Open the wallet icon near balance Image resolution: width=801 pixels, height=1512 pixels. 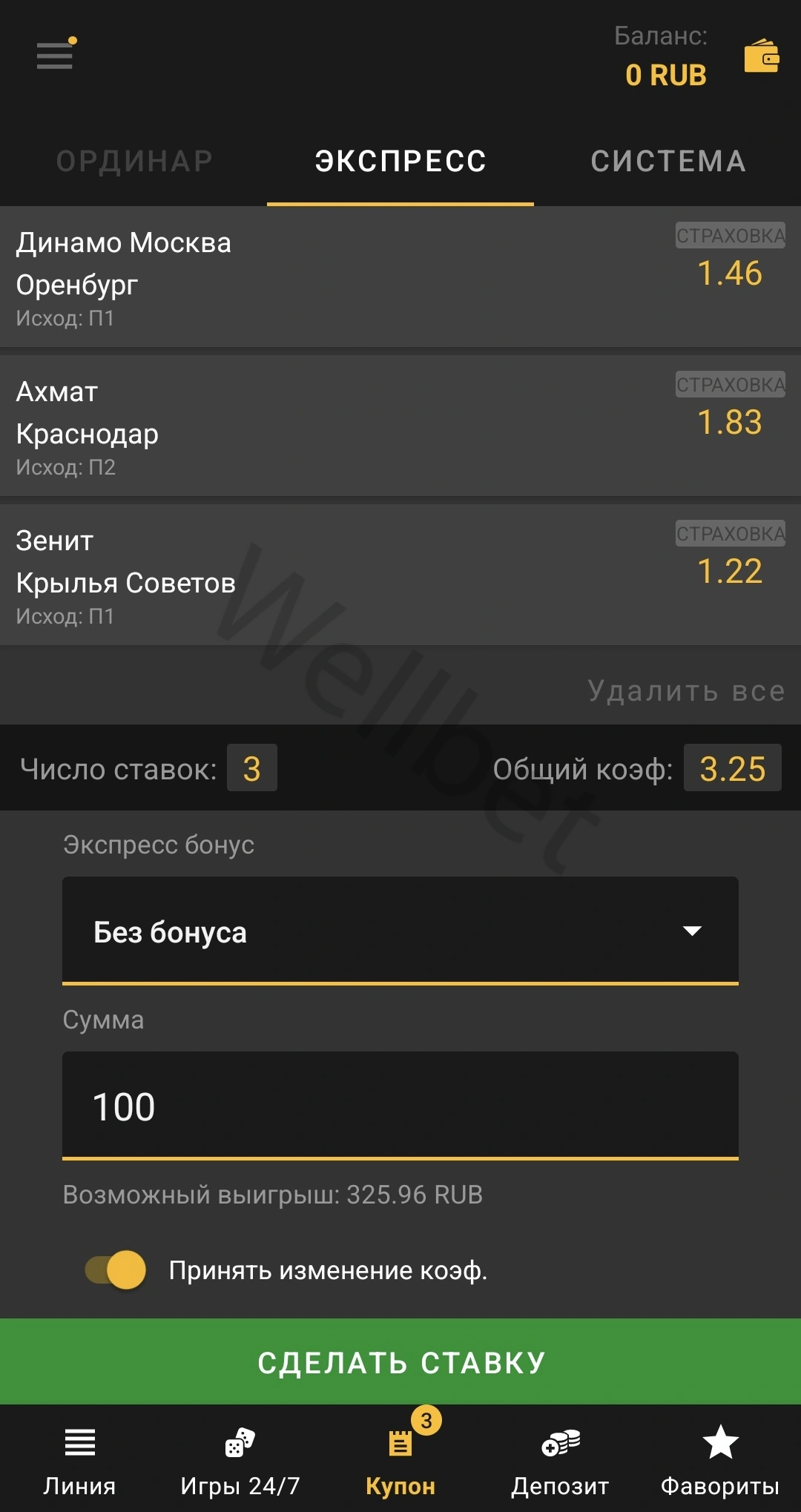coord(761,56)
